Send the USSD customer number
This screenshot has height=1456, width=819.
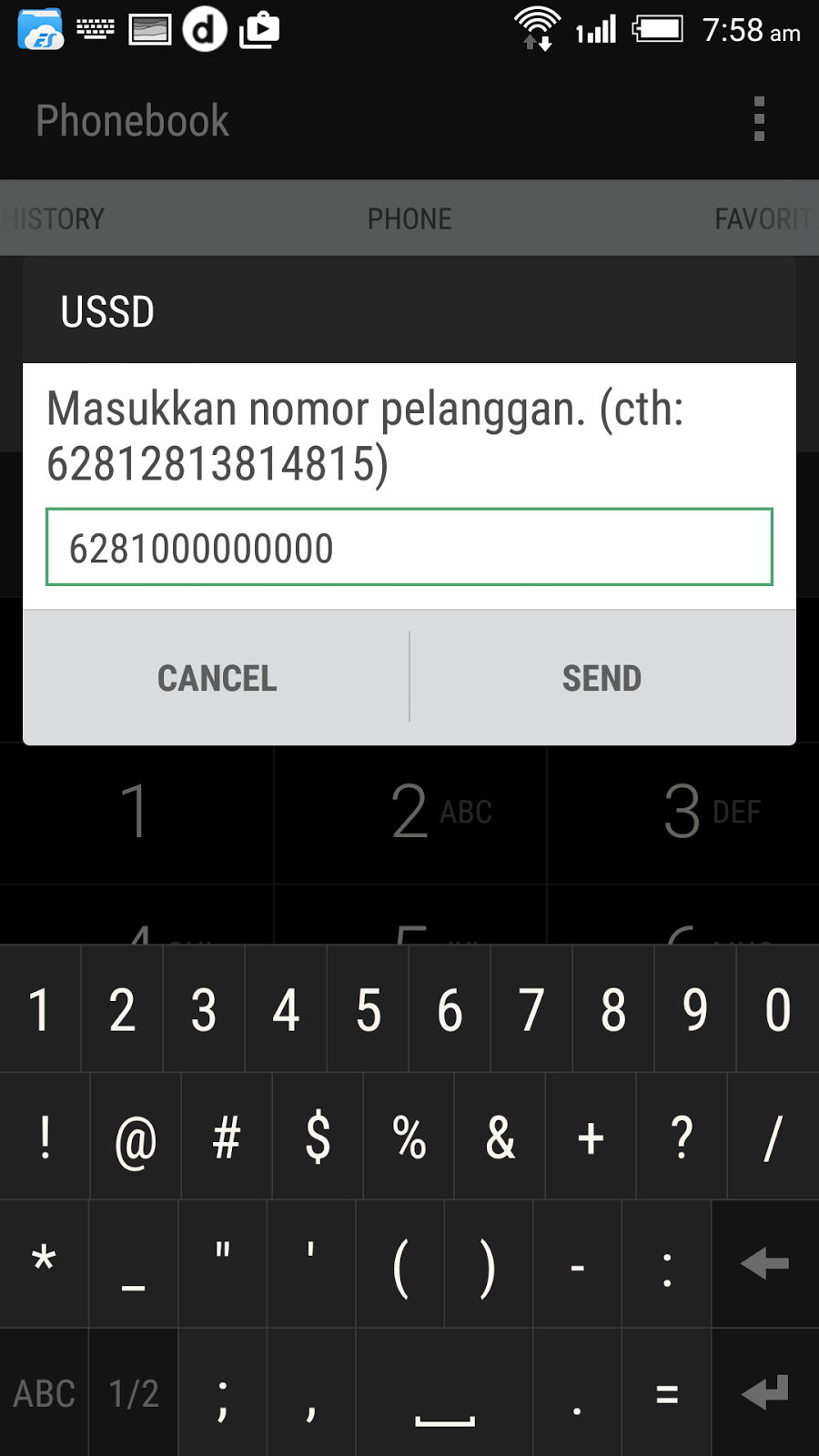[x=602, y=678]
